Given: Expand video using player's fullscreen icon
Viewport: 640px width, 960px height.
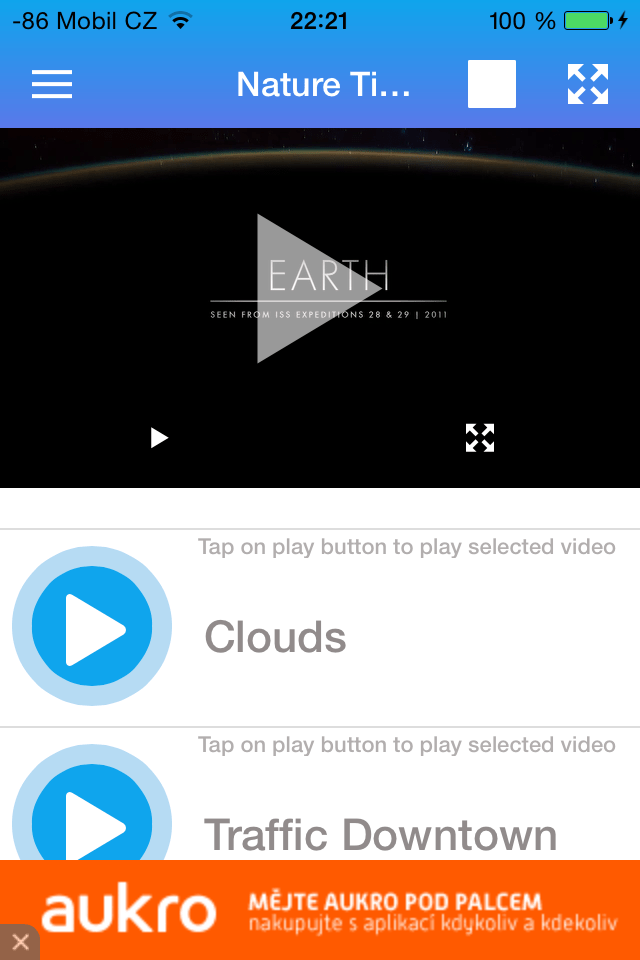Looking at the screenshot, I should [x=480, y=438].
